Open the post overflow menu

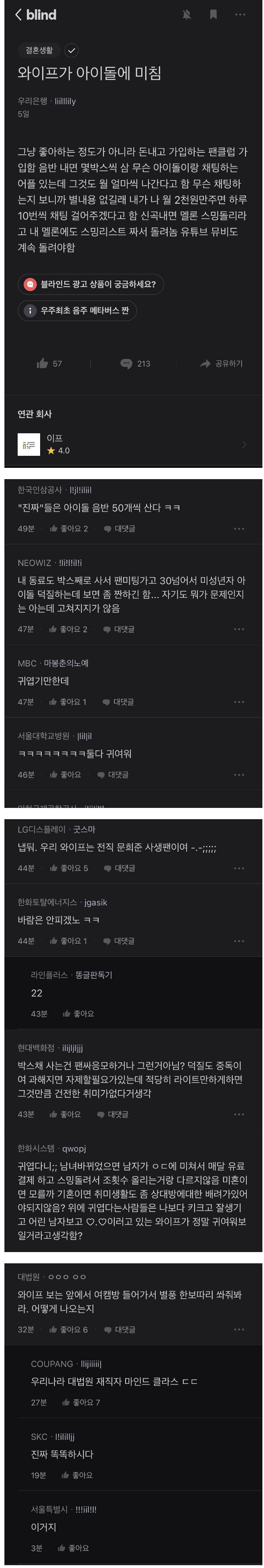point(240,14)
